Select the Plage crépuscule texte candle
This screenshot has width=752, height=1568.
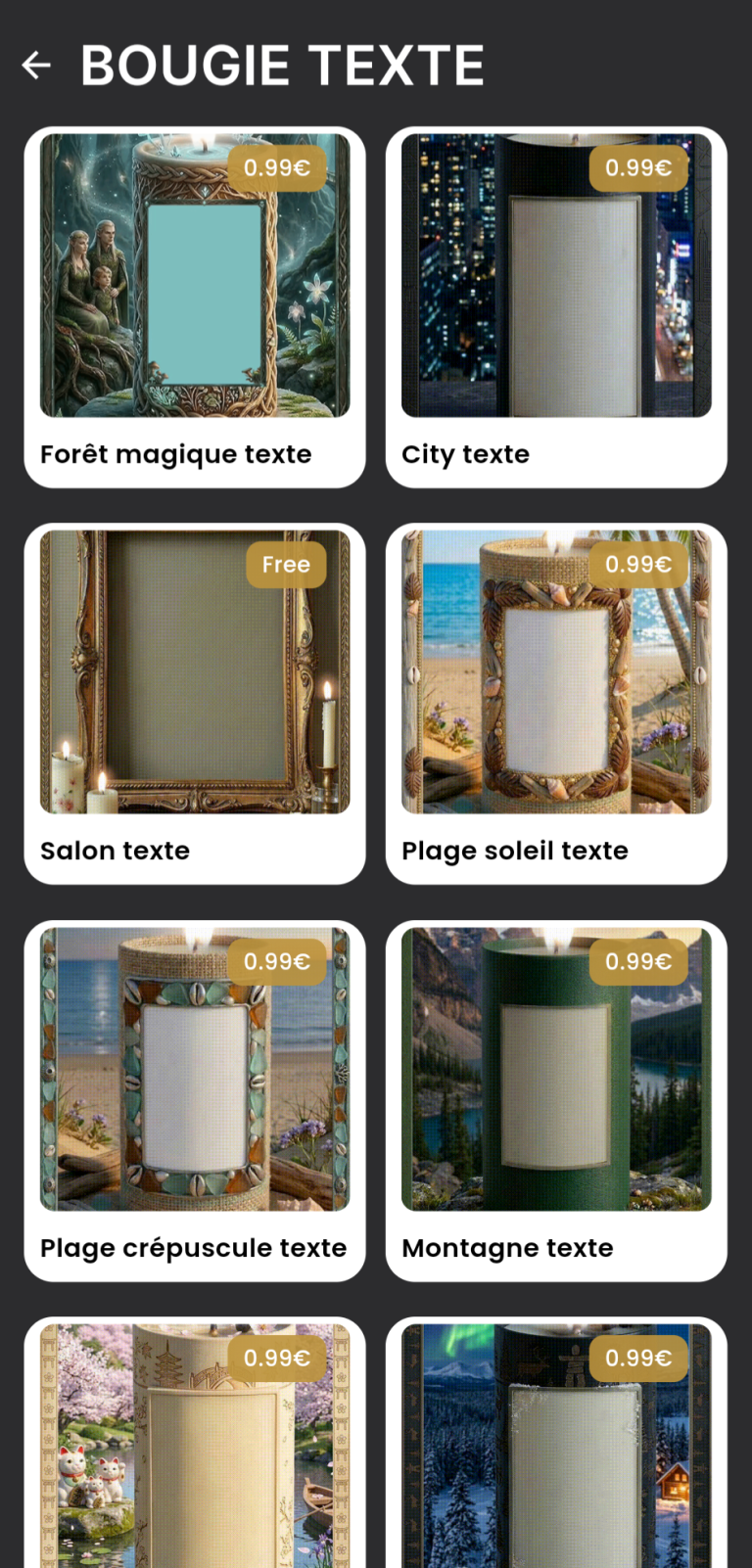coord(195,1099)
